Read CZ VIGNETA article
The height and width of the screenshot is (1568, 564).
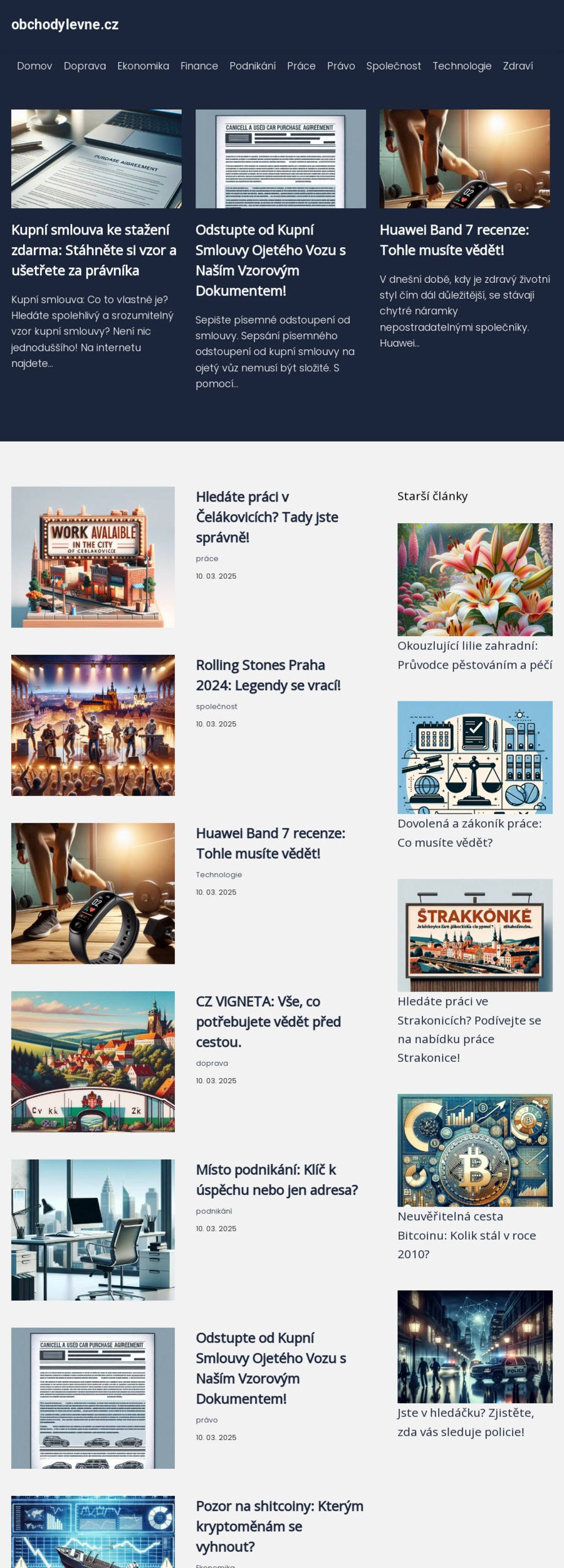click(268, 1021)
